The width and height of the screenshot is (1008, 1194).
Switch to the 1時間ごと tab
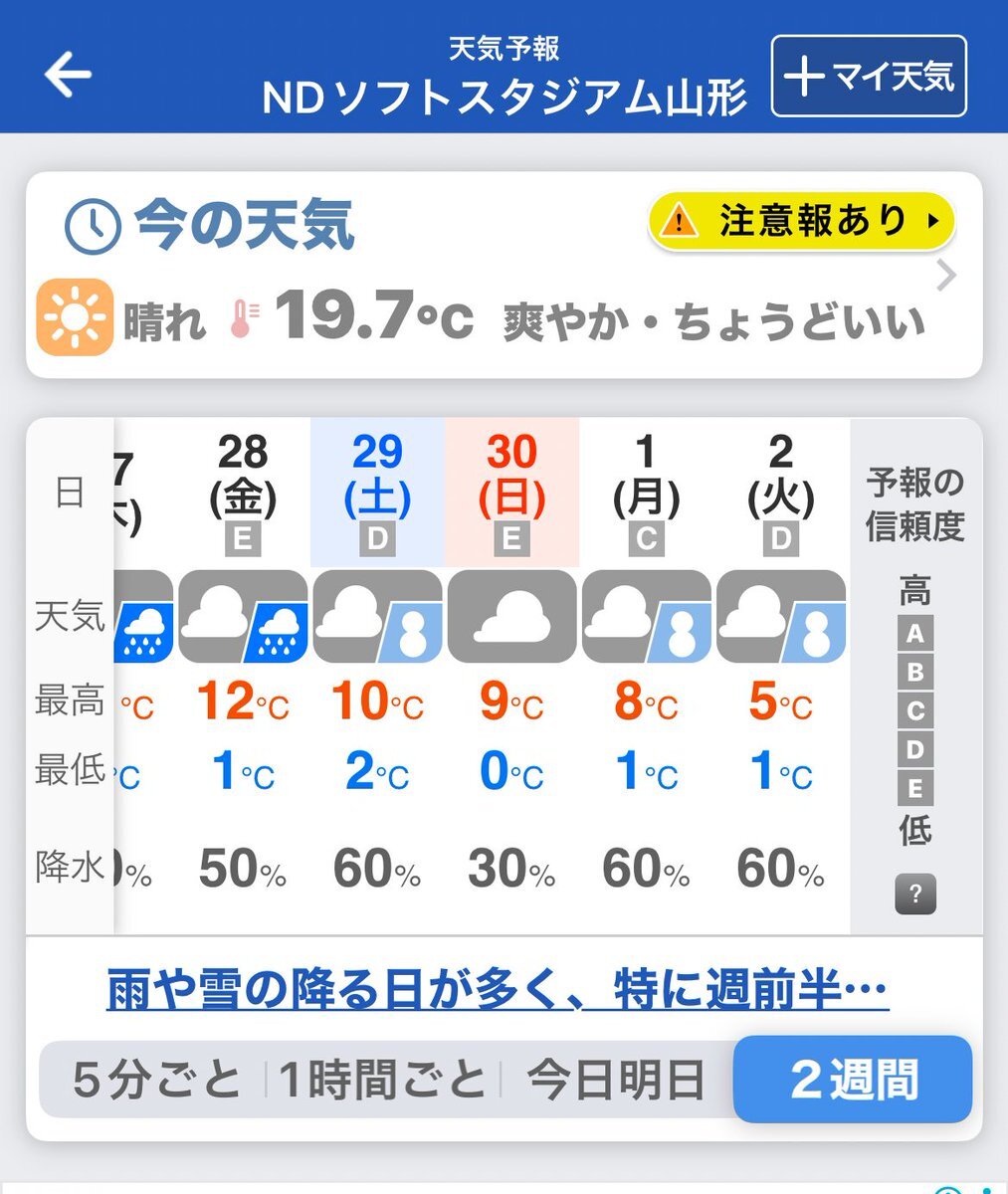[x=383, y=1080]
